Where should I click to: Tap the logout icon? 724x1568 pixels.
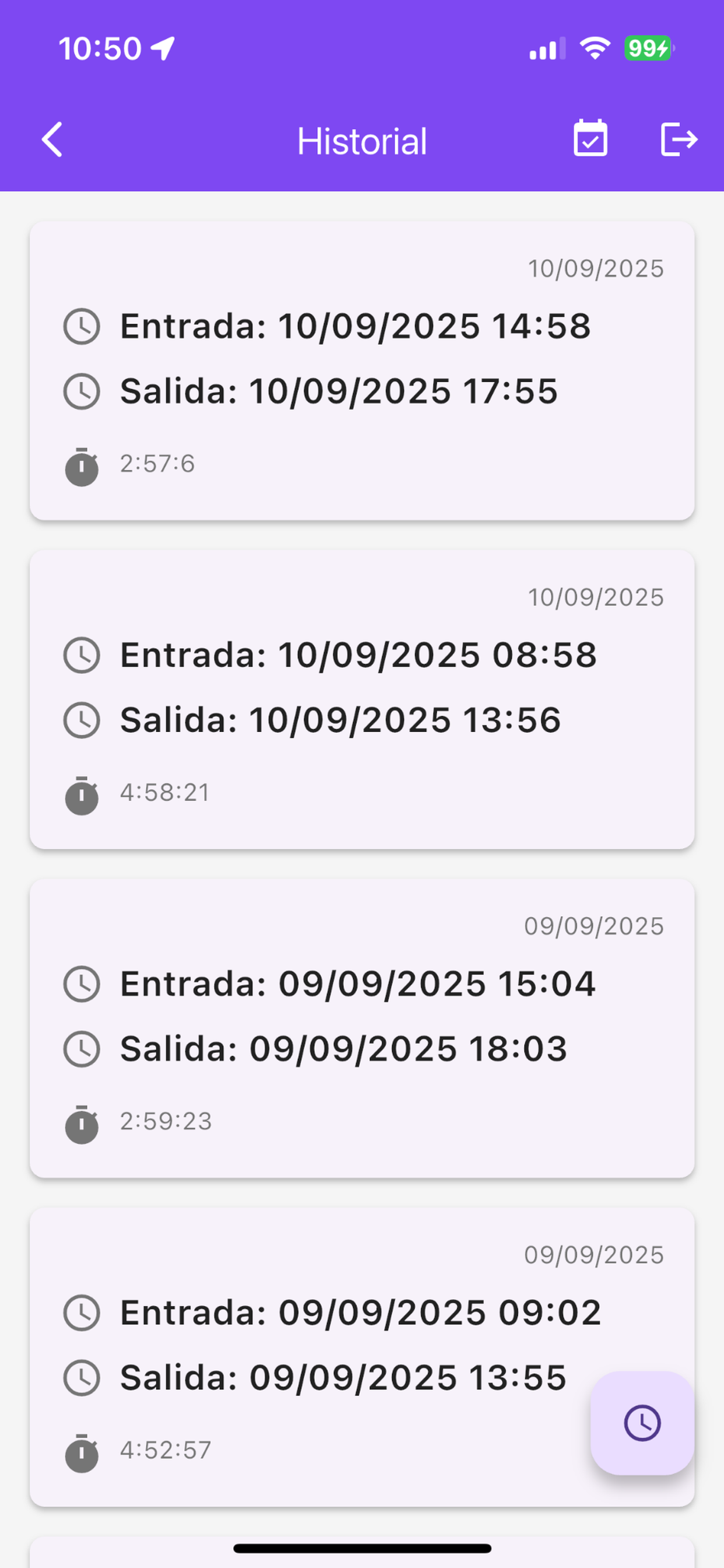point(679,139)
